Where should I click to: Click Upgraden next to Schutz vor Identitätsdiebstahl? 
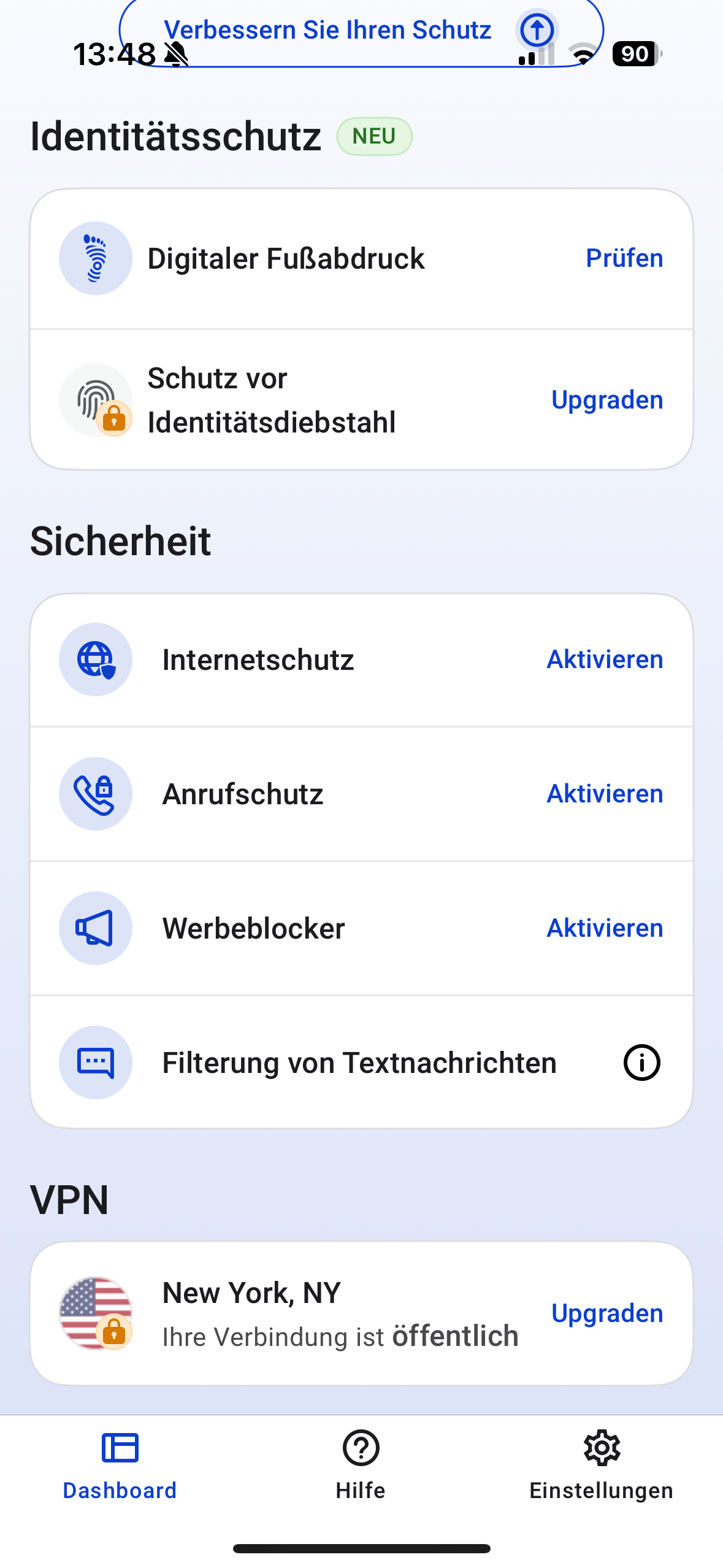click(x=608, y=399)
